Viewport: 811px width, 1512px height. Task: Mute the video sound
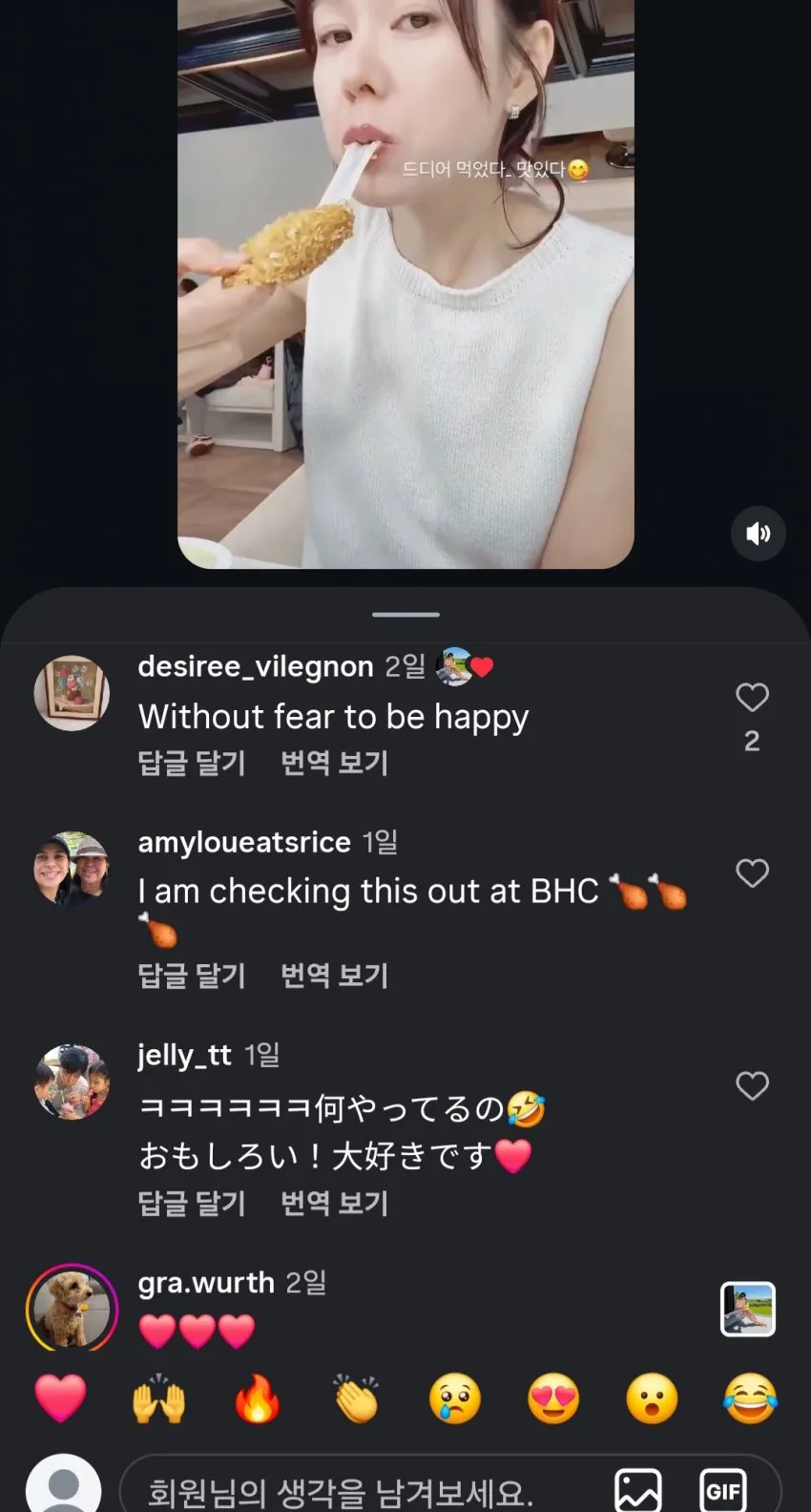pos(759,533)
